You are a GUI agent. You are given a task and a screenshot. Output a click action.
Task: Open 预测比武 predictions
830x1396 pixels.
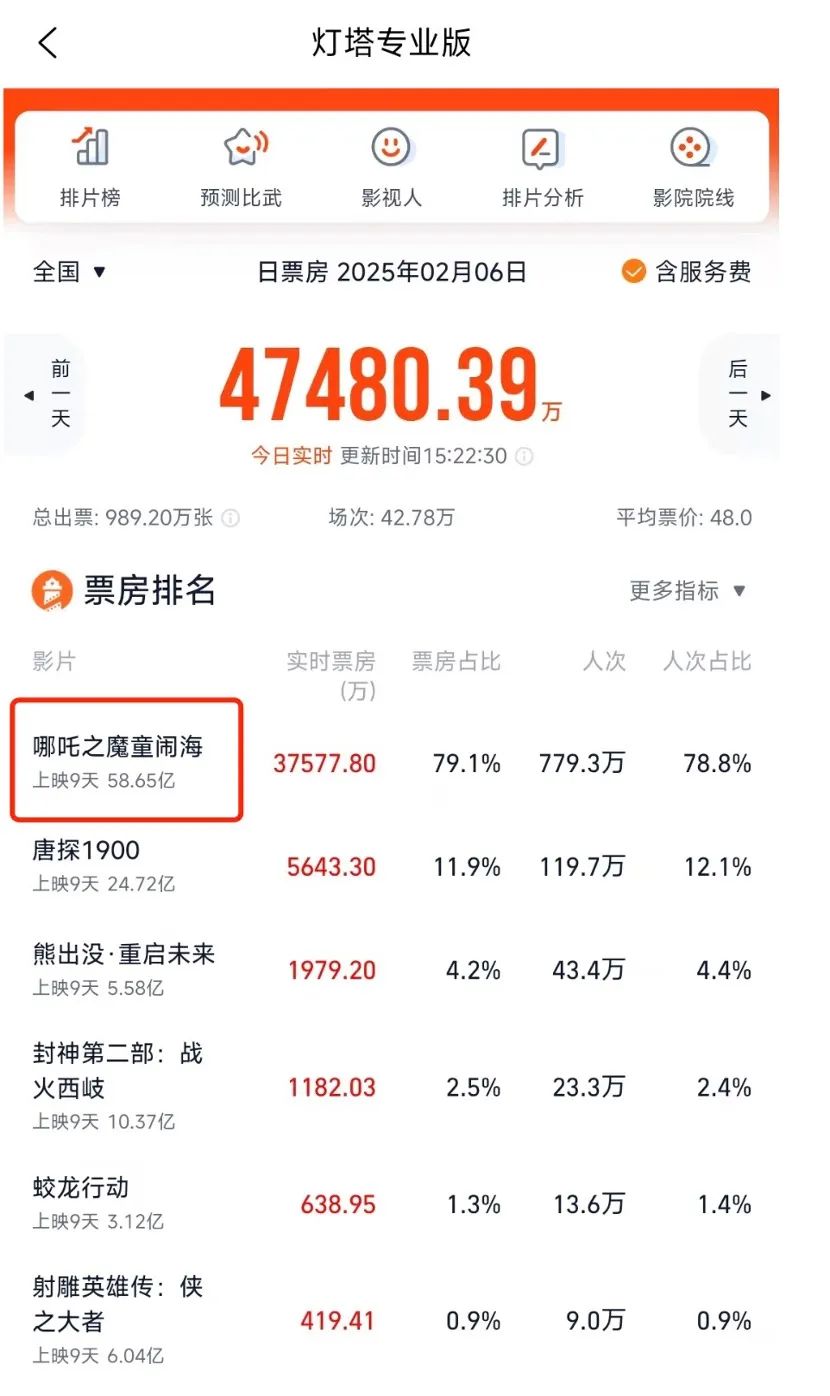241,166
